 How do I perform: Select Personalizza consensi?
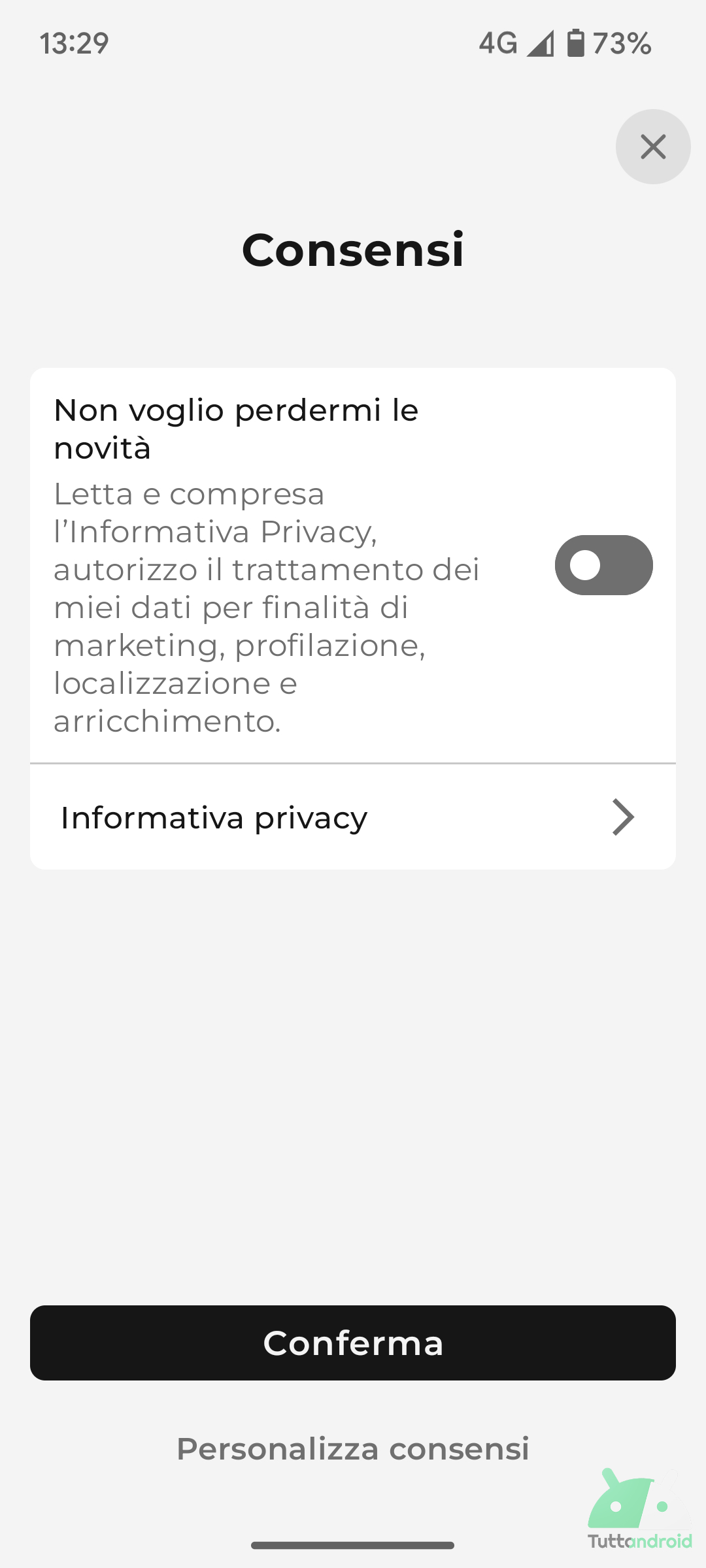[353, 1448]
